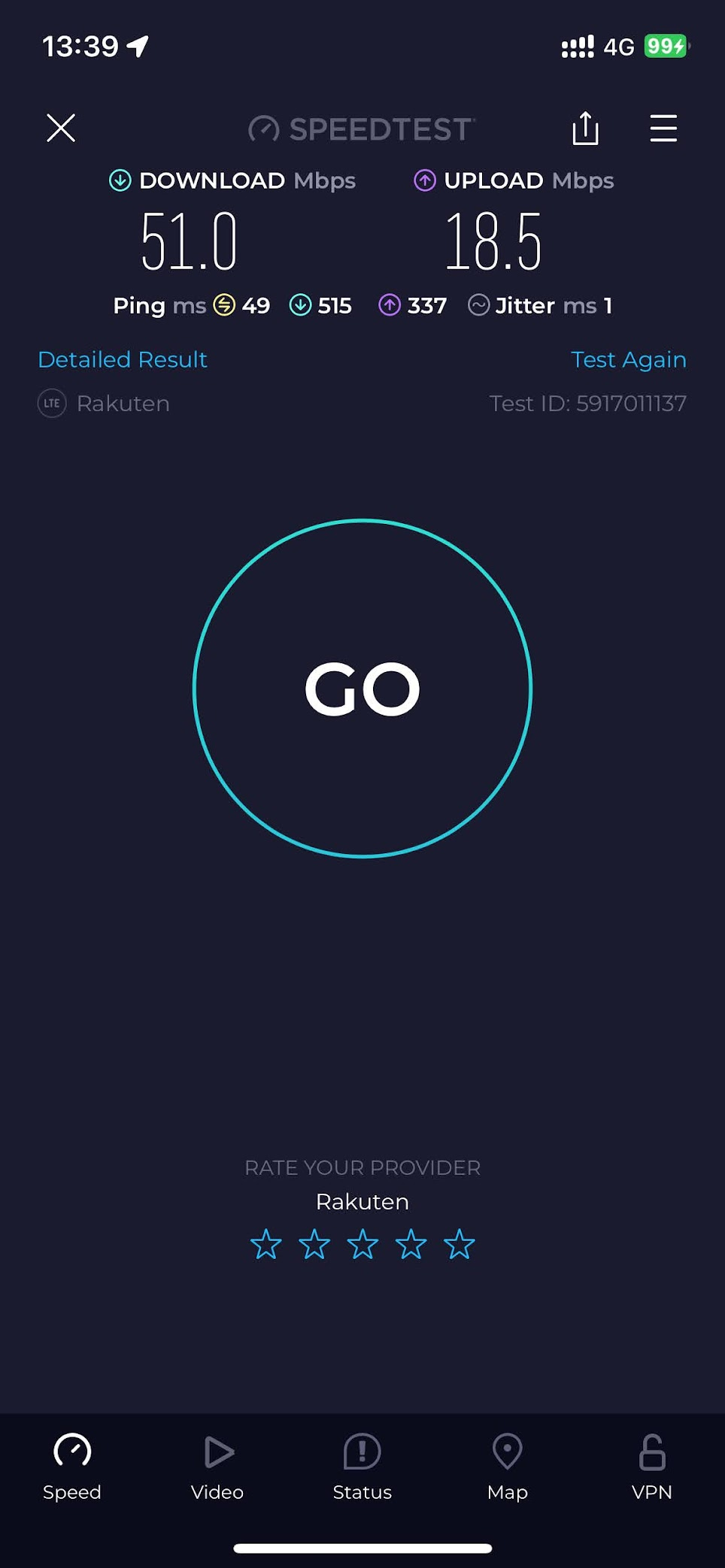Close the speed test result
Viewport: 725px width, 1568px height.
61,128
